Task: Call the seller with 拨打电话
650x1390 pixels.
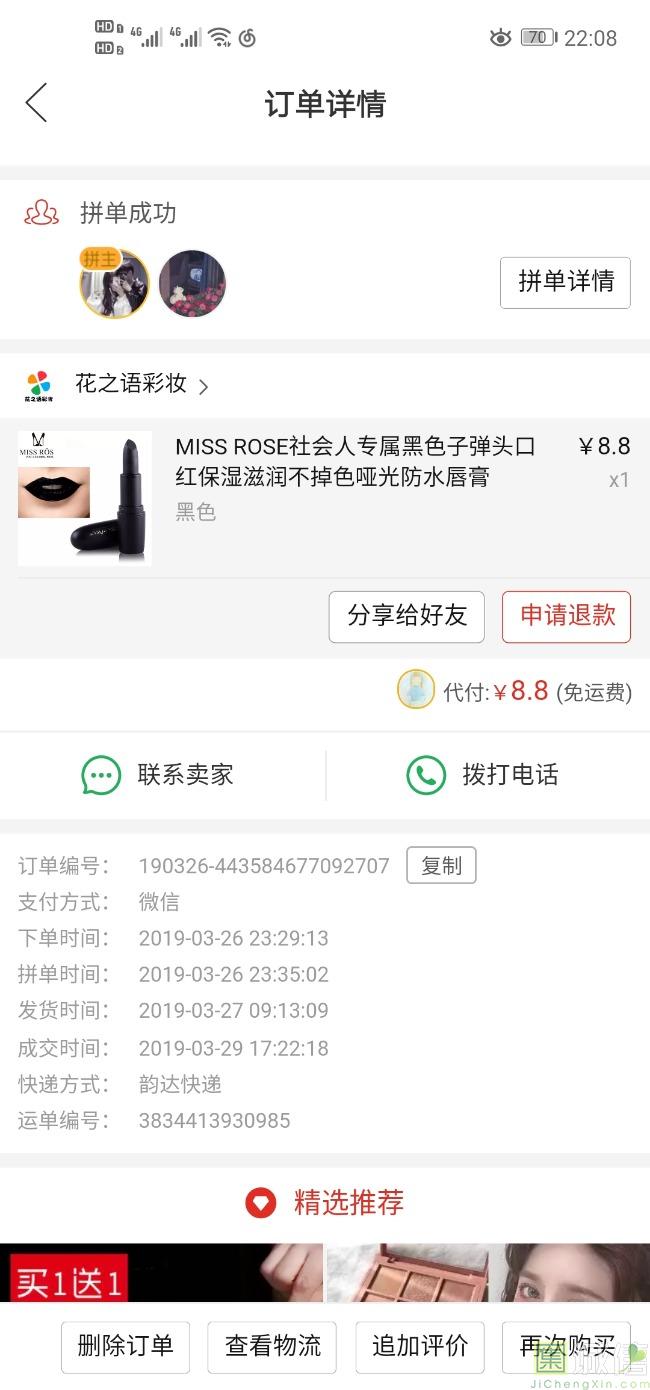Action: pyautogui.click(x=484, y=775)
